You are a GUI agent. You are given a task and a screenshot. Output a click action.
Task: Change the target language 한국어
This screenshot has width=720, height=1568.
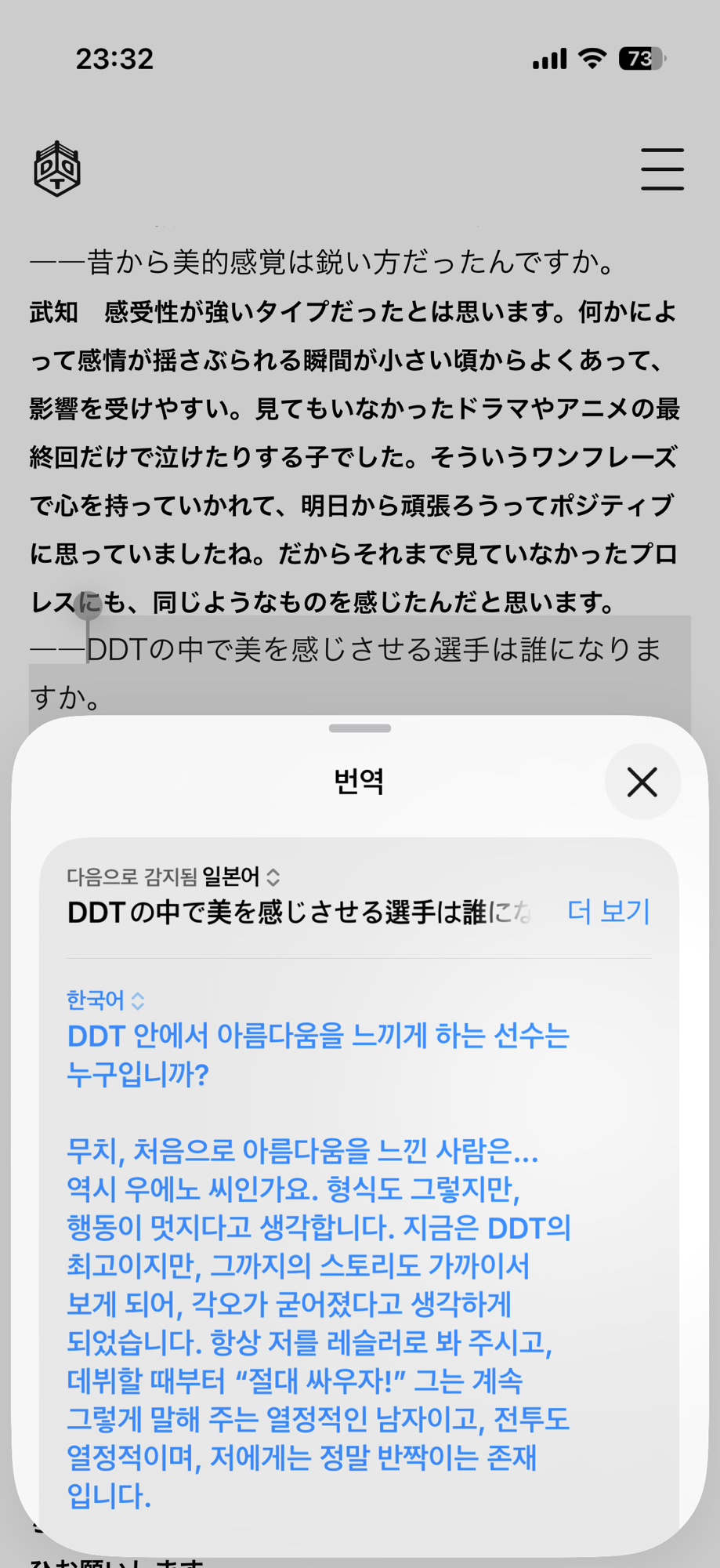(106, 1000)
